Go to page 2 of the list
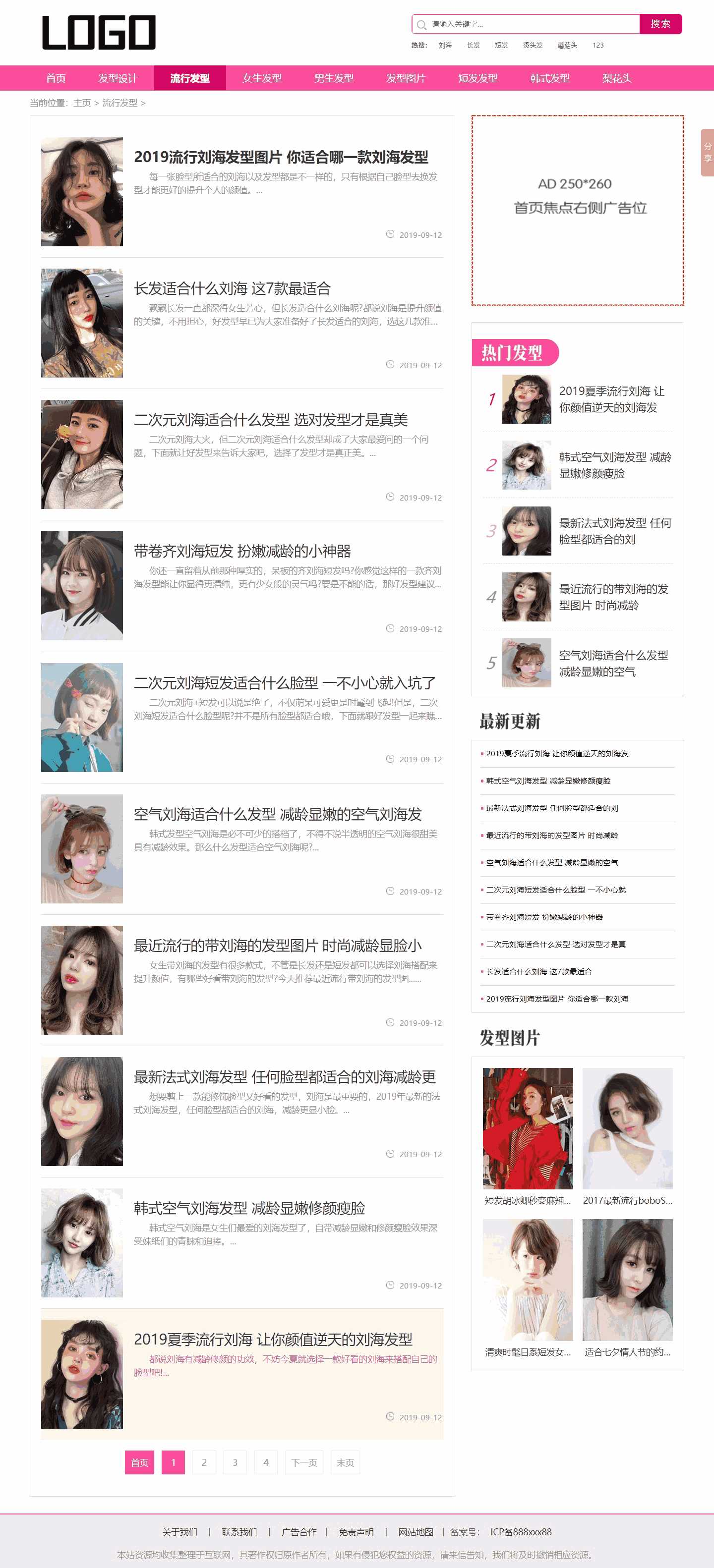The width and height of the screenshot is (714, 1568). 204,1462
